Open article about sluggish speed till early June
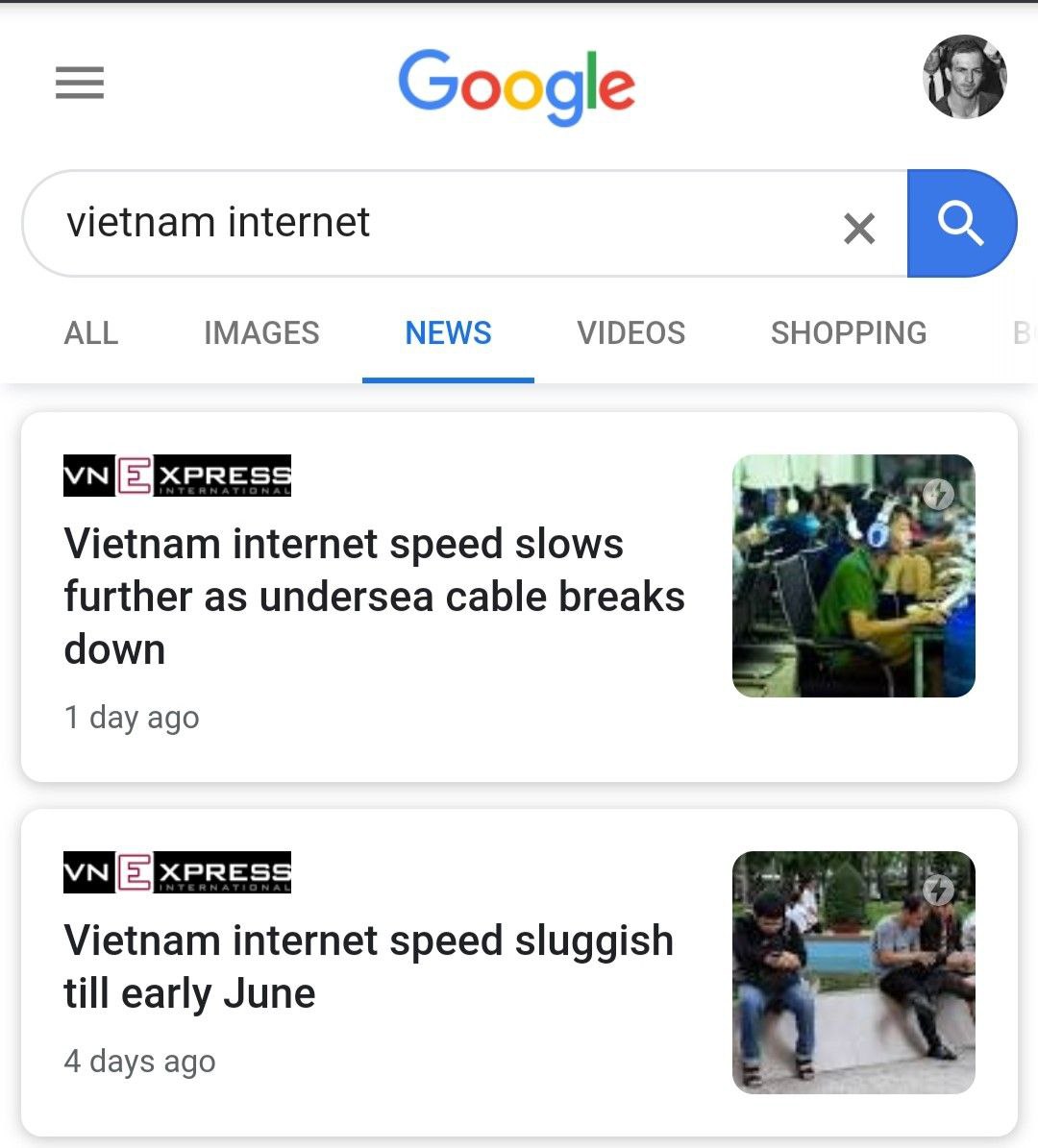The width and height of the screenshot is (1038, 1148). point(368,966)
